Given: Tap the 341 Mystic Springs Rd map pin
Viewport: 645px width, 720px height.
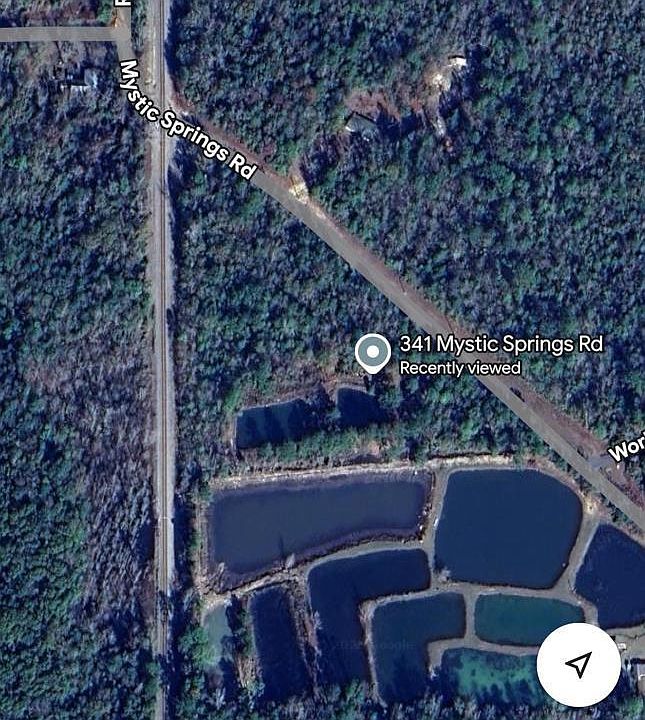Looking at the screenshot, I should pyautogui.click(x=373, y=353).
